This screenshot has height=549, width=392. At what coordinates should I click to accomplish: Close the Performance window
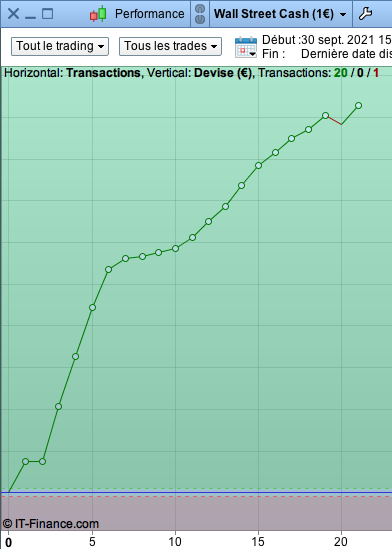pyautogui.click(x=13, y=14)
